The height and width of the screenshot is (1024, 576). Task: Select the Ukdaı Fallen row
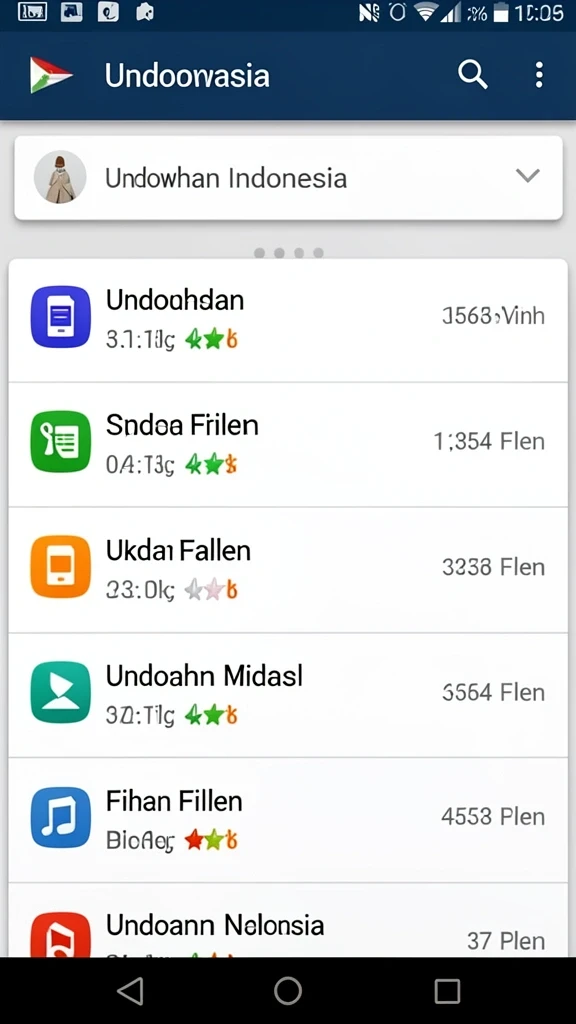(288, 570)
